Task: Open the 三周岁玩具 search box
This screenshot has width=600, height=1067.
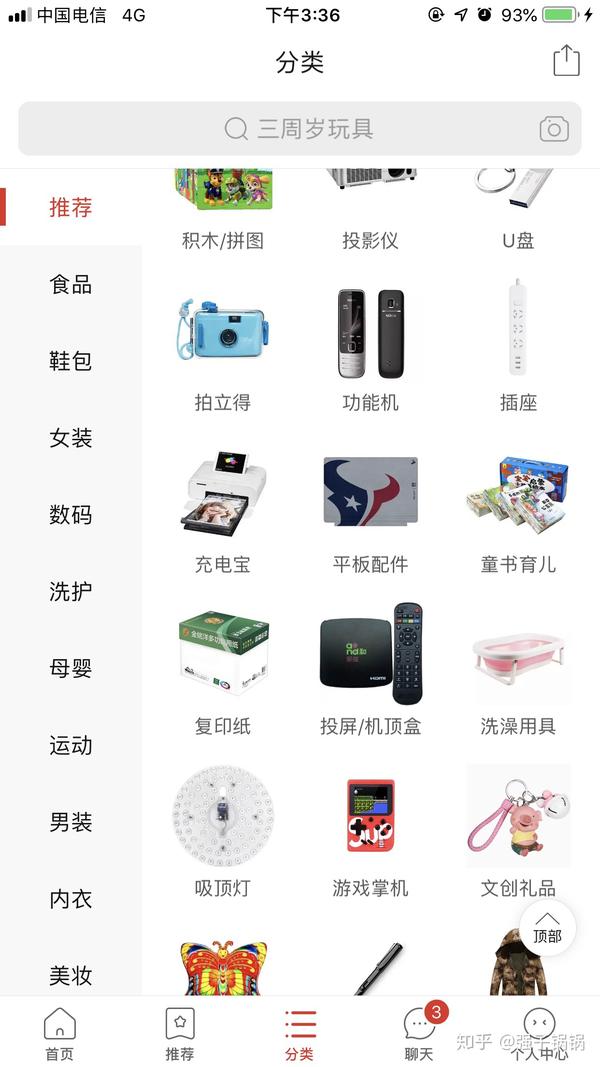Action: [x=299, y=129]
